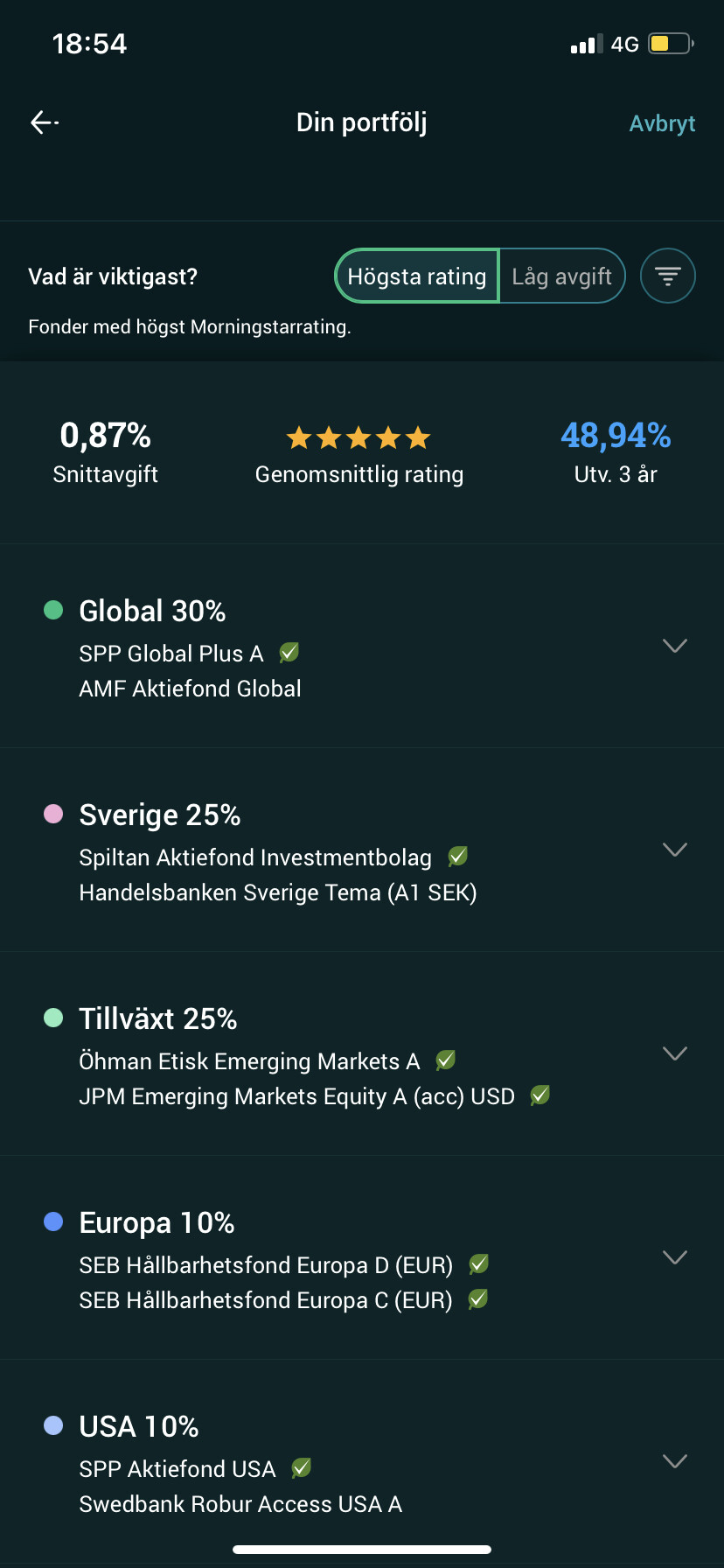Expand the Global 30% section
Viewport: 724px width, 1568px height.
tap(675, 646)
